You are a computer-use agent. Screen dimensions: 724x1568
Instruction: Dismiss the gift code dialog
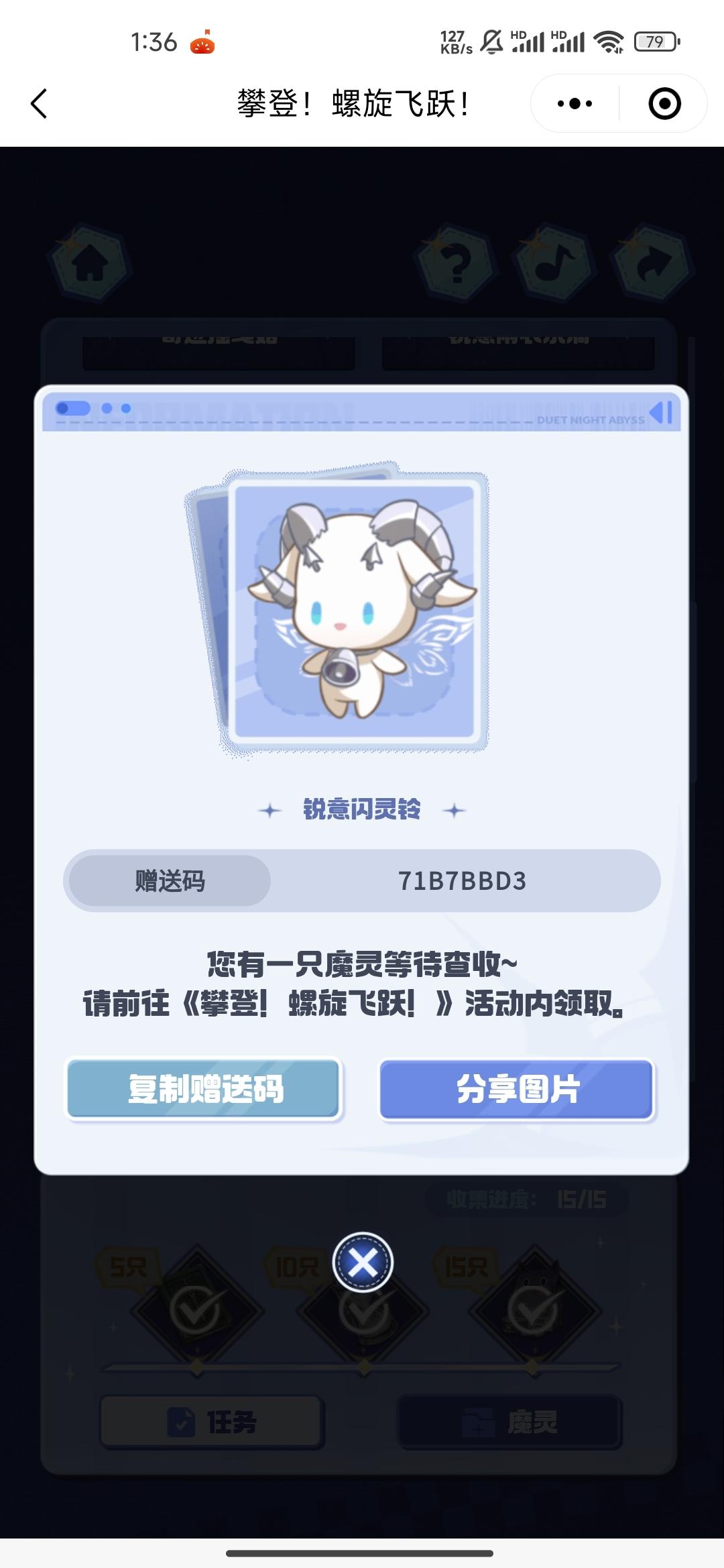(x=363, y=1263)
